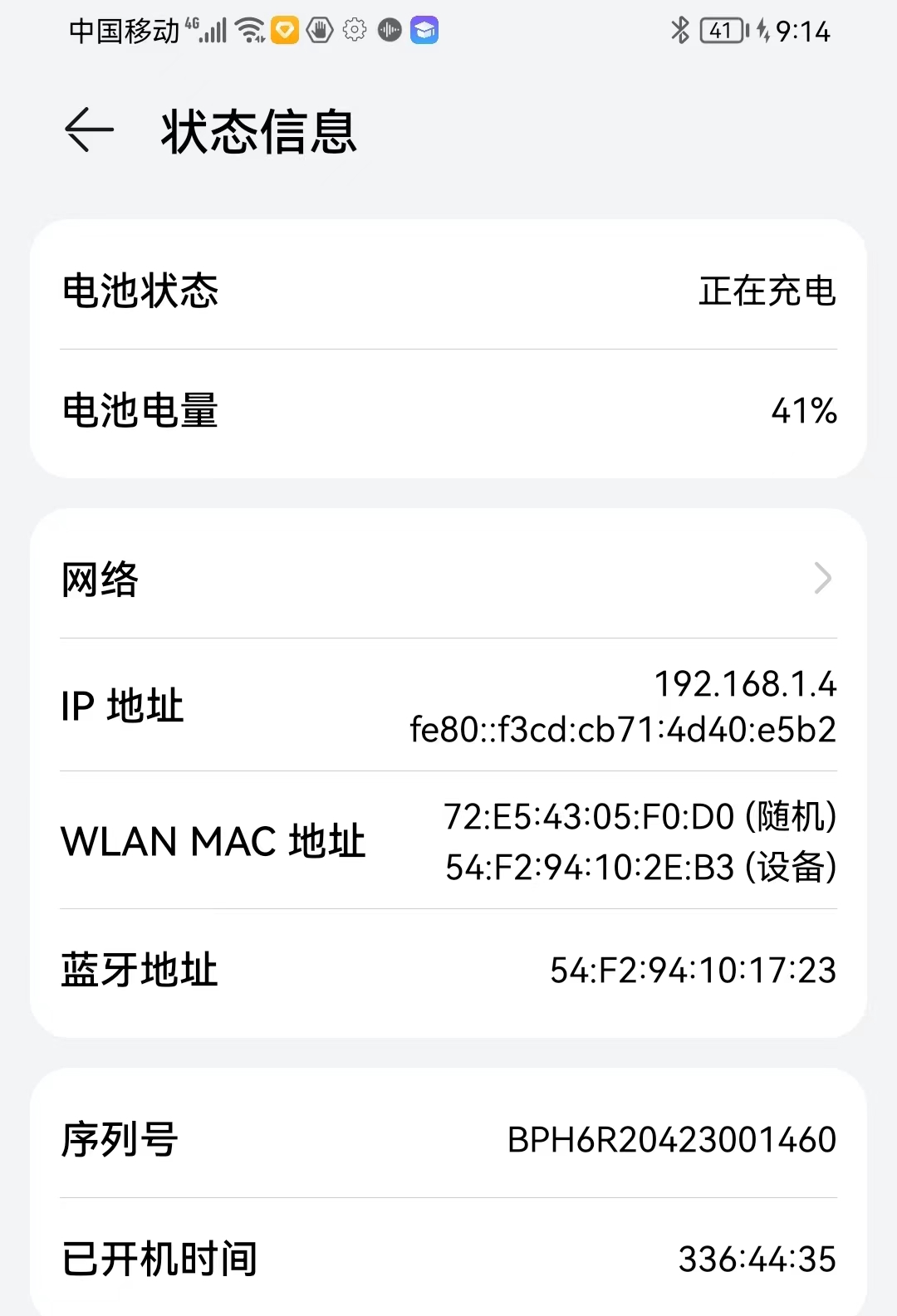Tap the back arrow to exit status info
897x1316 pixels.
[88, 131]
